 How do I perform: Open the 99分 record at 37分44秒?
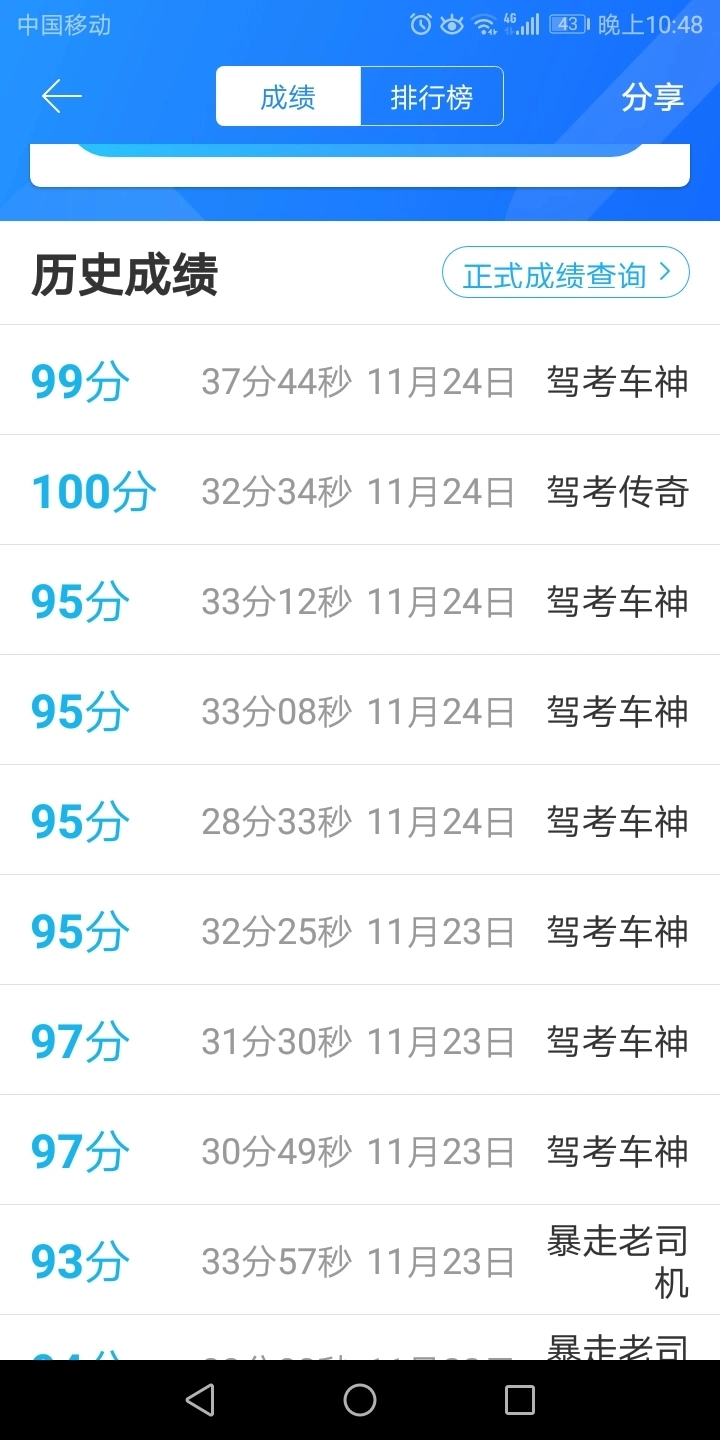pyautogui.click(x=360, y=380)
